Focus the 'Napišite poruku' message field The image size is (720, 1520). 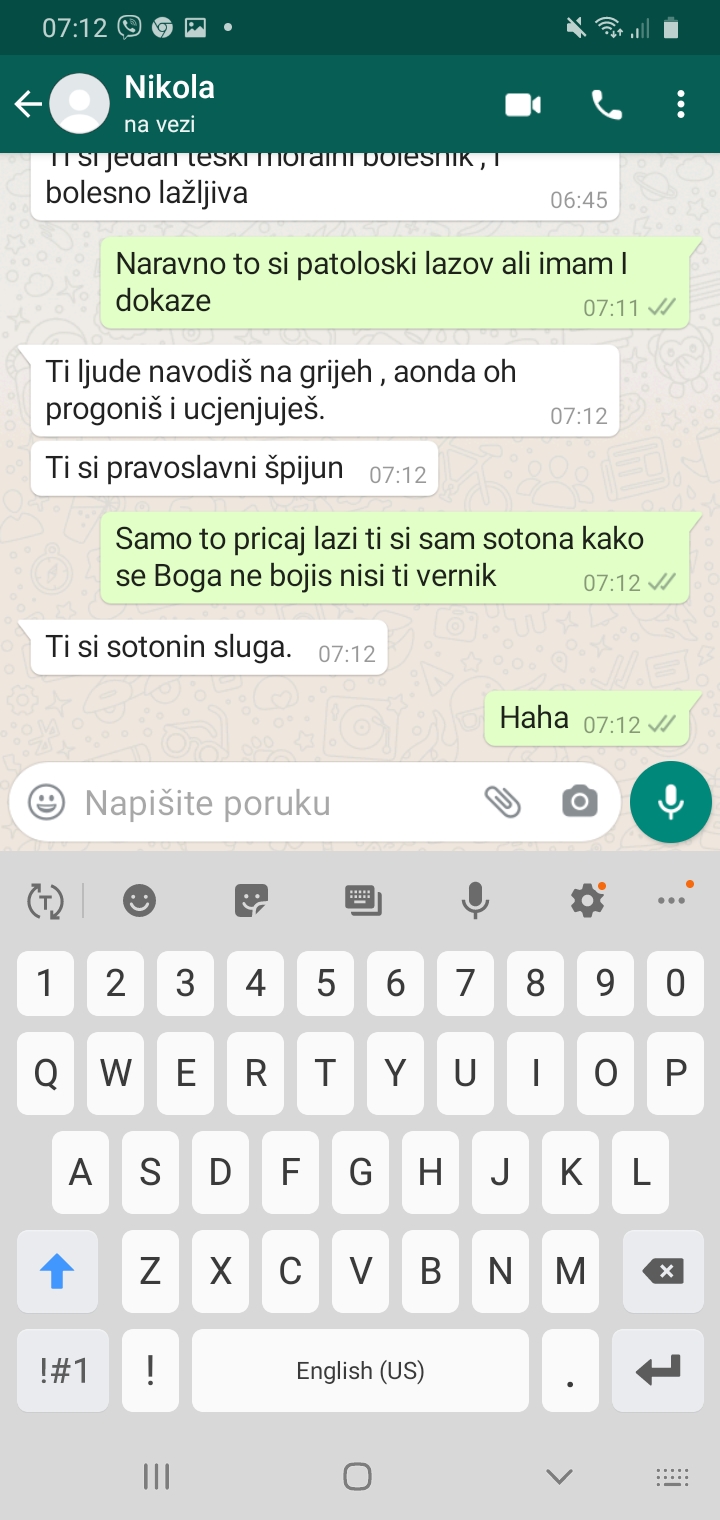[x=270, y=802]
